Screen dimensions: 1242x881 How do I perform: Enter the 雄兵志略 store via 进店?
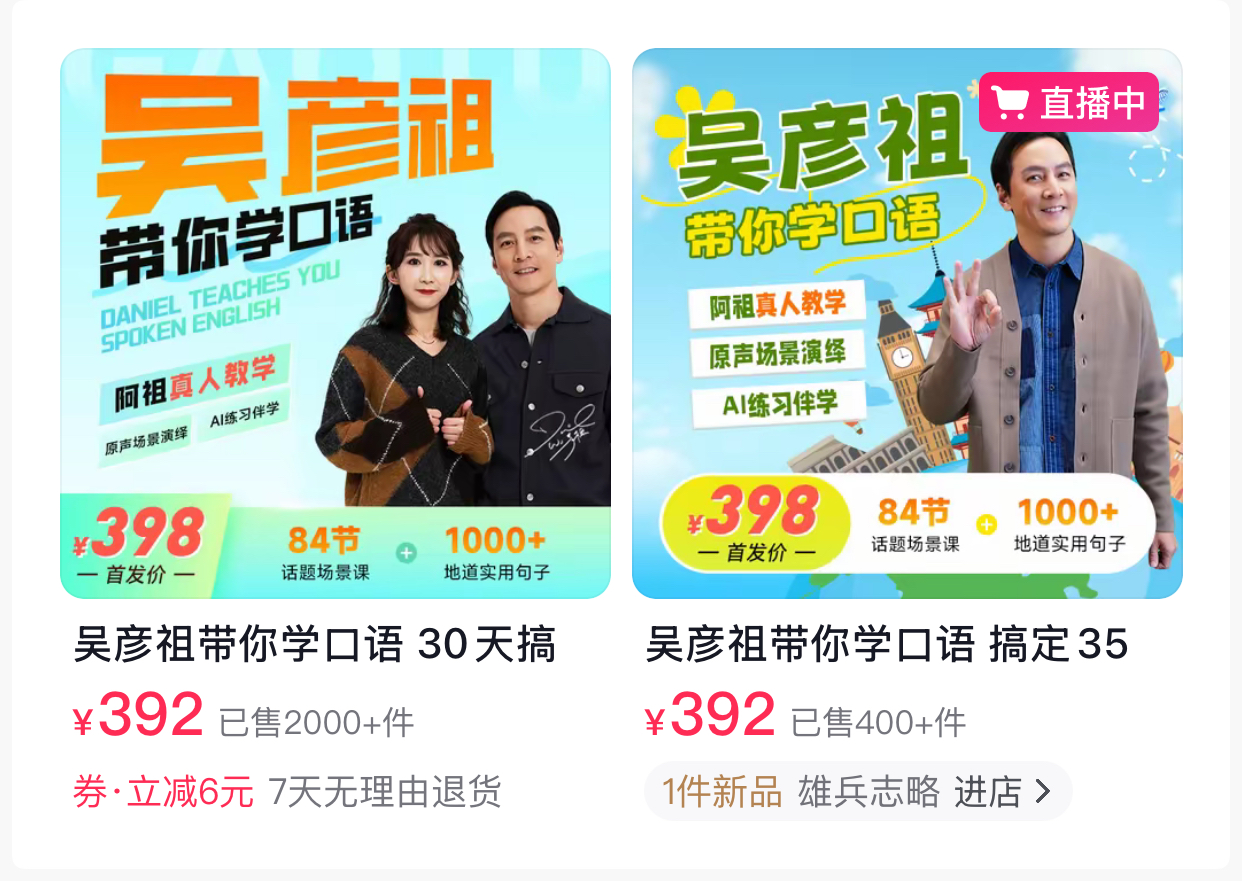pos(1002,792)
